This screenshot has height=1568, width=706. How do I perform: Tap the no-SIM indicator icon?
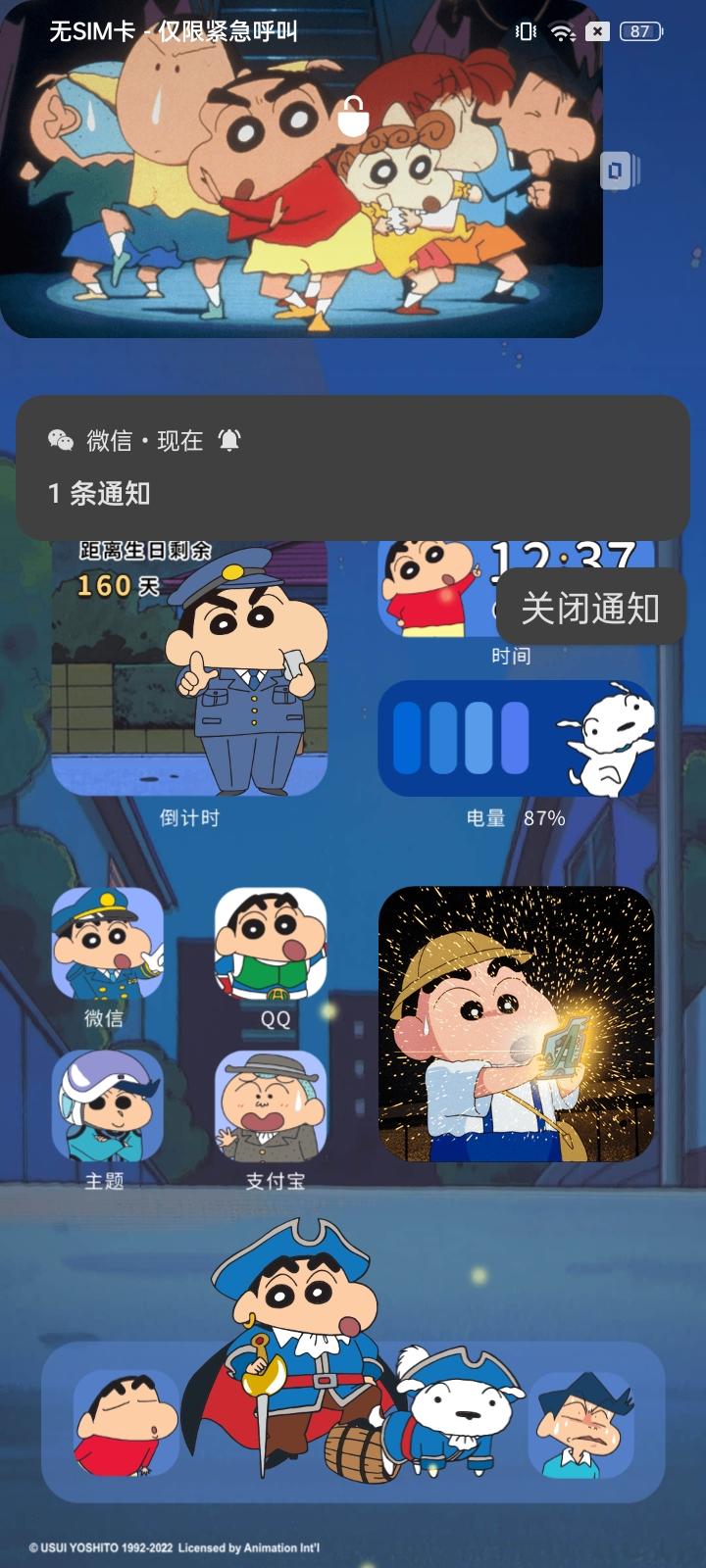(596, 30)
